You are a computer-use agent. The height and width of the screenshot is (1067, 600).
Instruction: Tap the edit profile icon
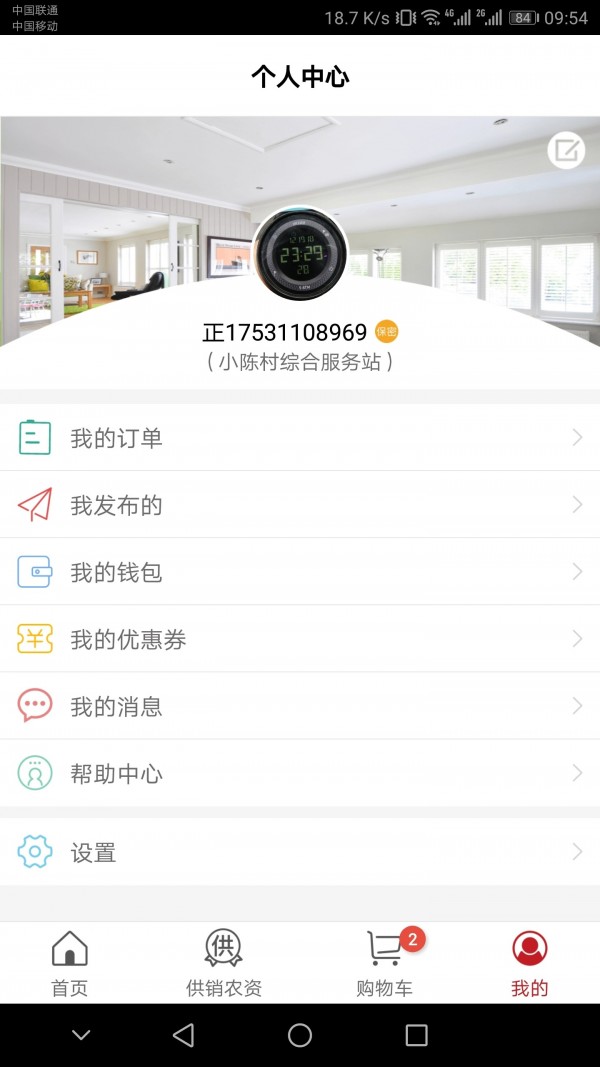tap(566, 151)
